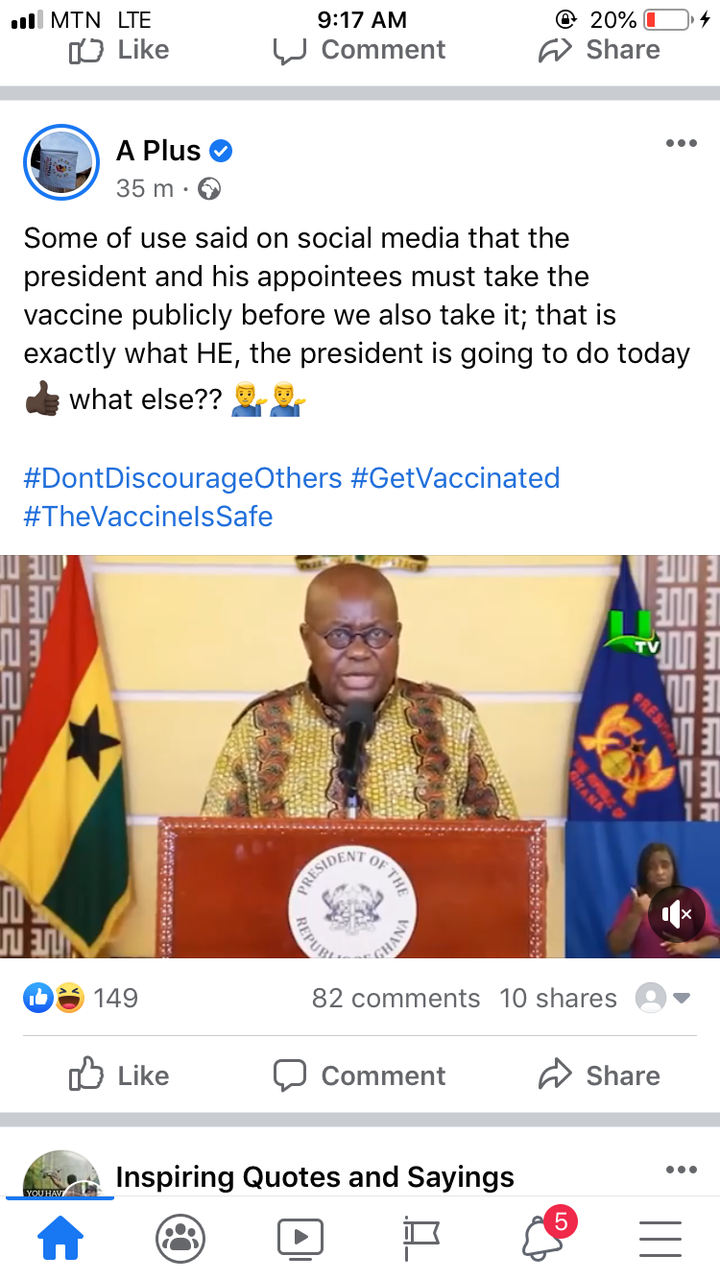Open the #DontDiscourageOthers hashtag

[x=183, y=478]
